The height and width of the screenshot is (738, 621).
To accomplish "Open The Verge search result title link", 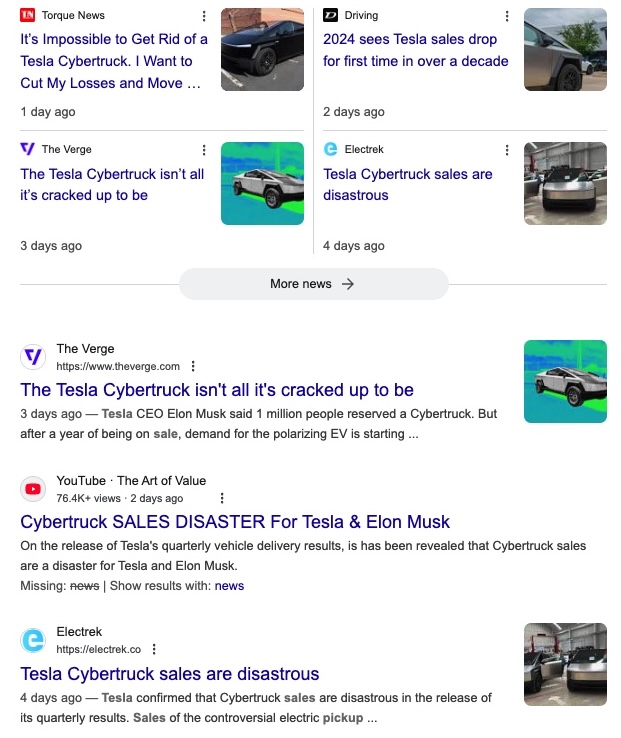I will (x=217, y=389).
